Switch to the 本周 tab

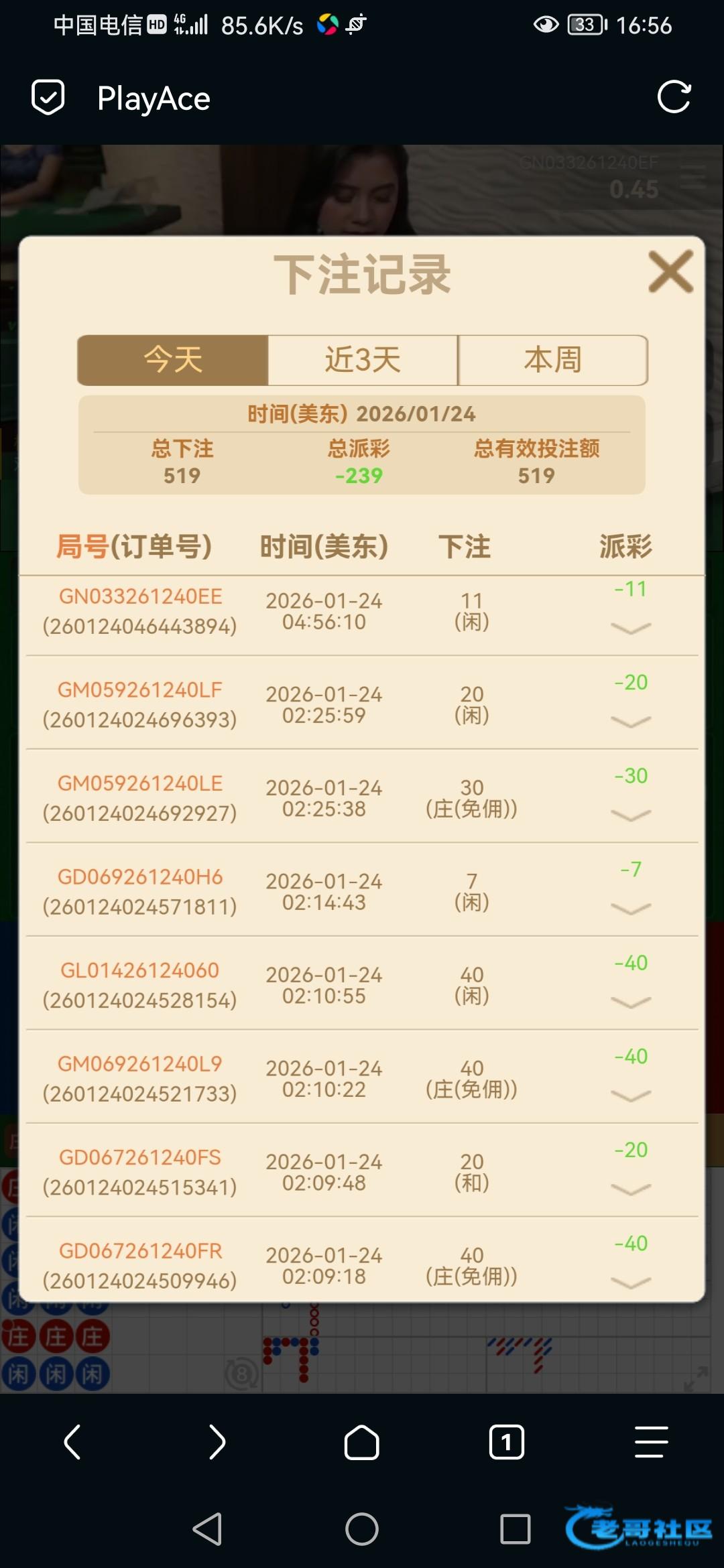coord(552,361)
